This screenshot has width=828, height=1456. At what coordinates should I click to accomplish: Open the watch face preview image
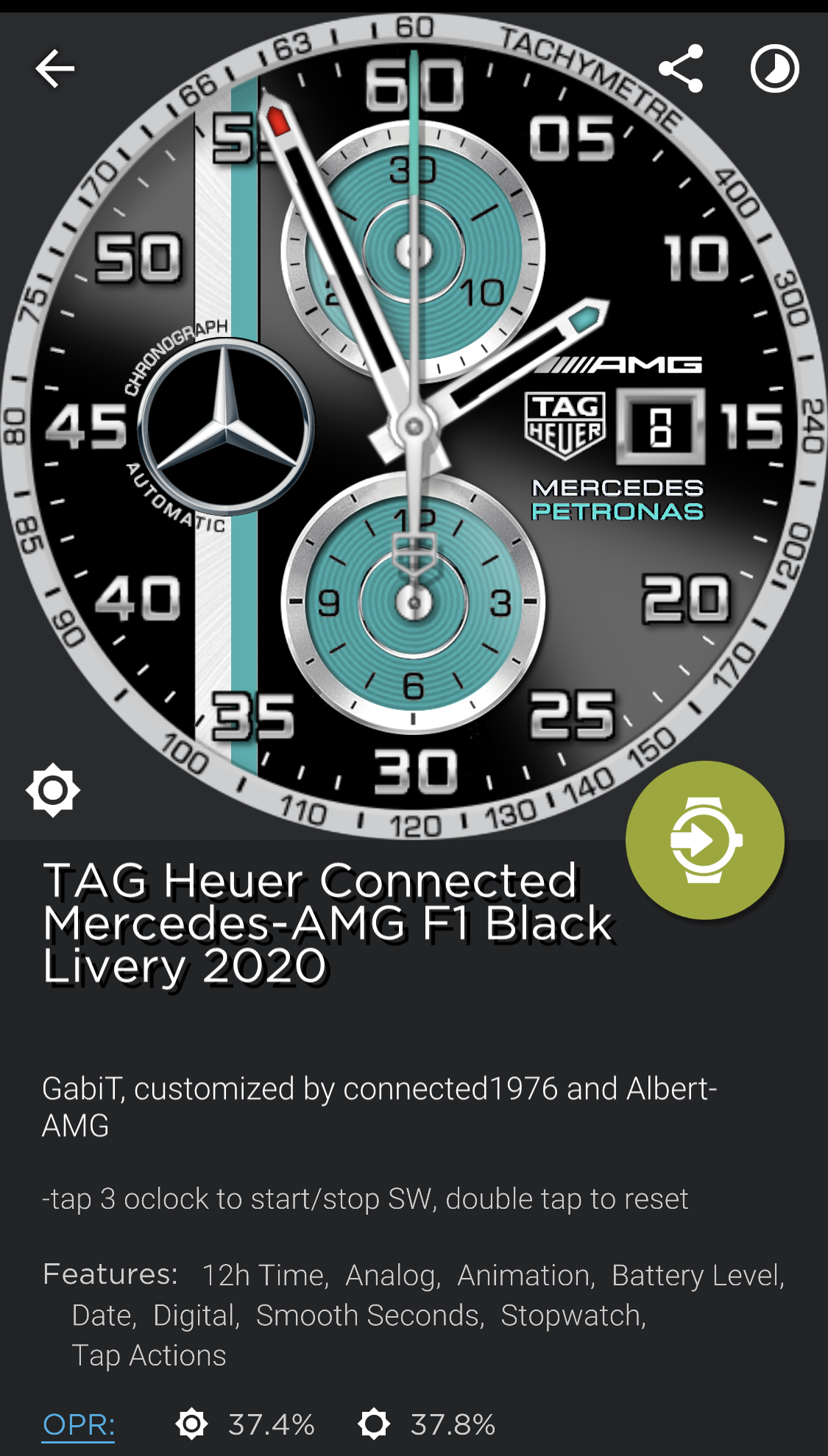pos(414,427)
